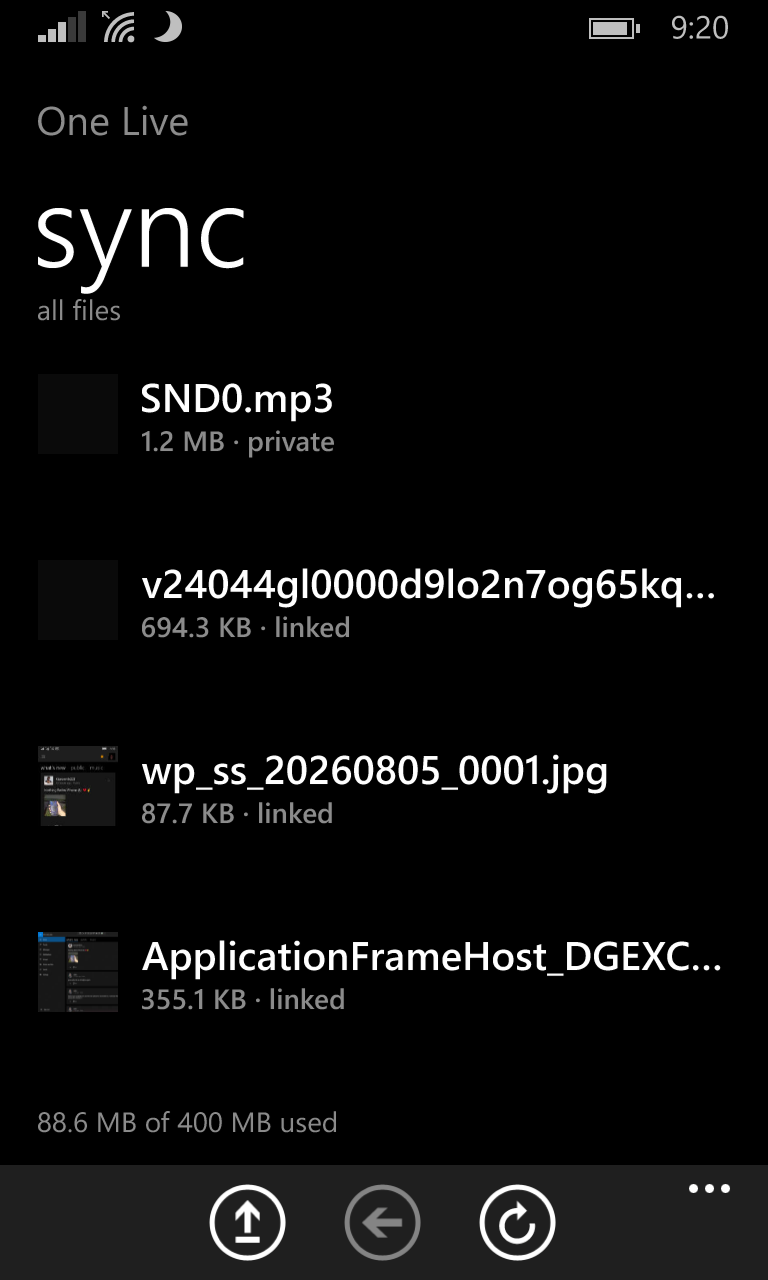Screen dimensions: 768x1280
Task: Open the v24044gl0000d9lo2n7og65kq file
Action: (384, 601)
